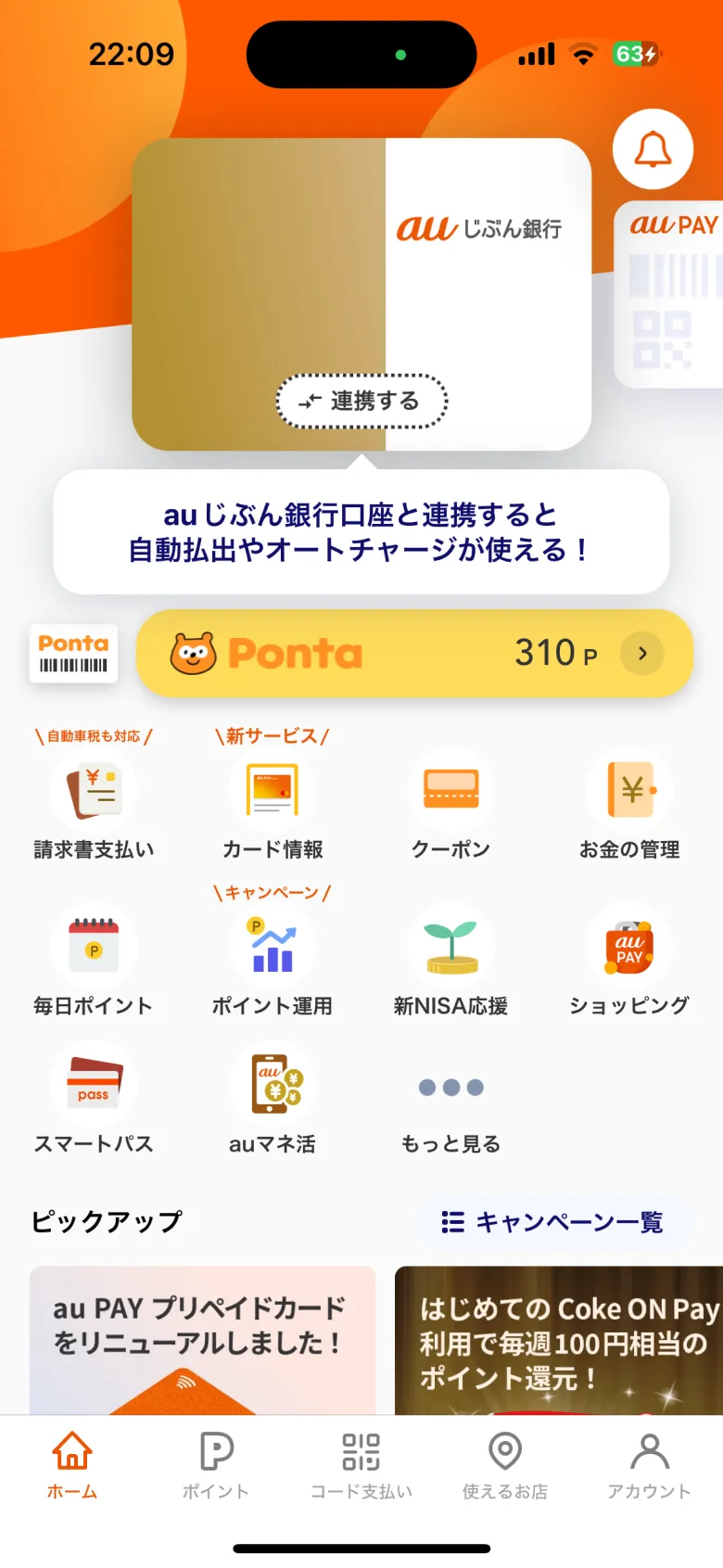The height and width of the screenshot is (1568, 723).
Task: Tap the 連携する link bank button
Action: (x=361, y=401)
